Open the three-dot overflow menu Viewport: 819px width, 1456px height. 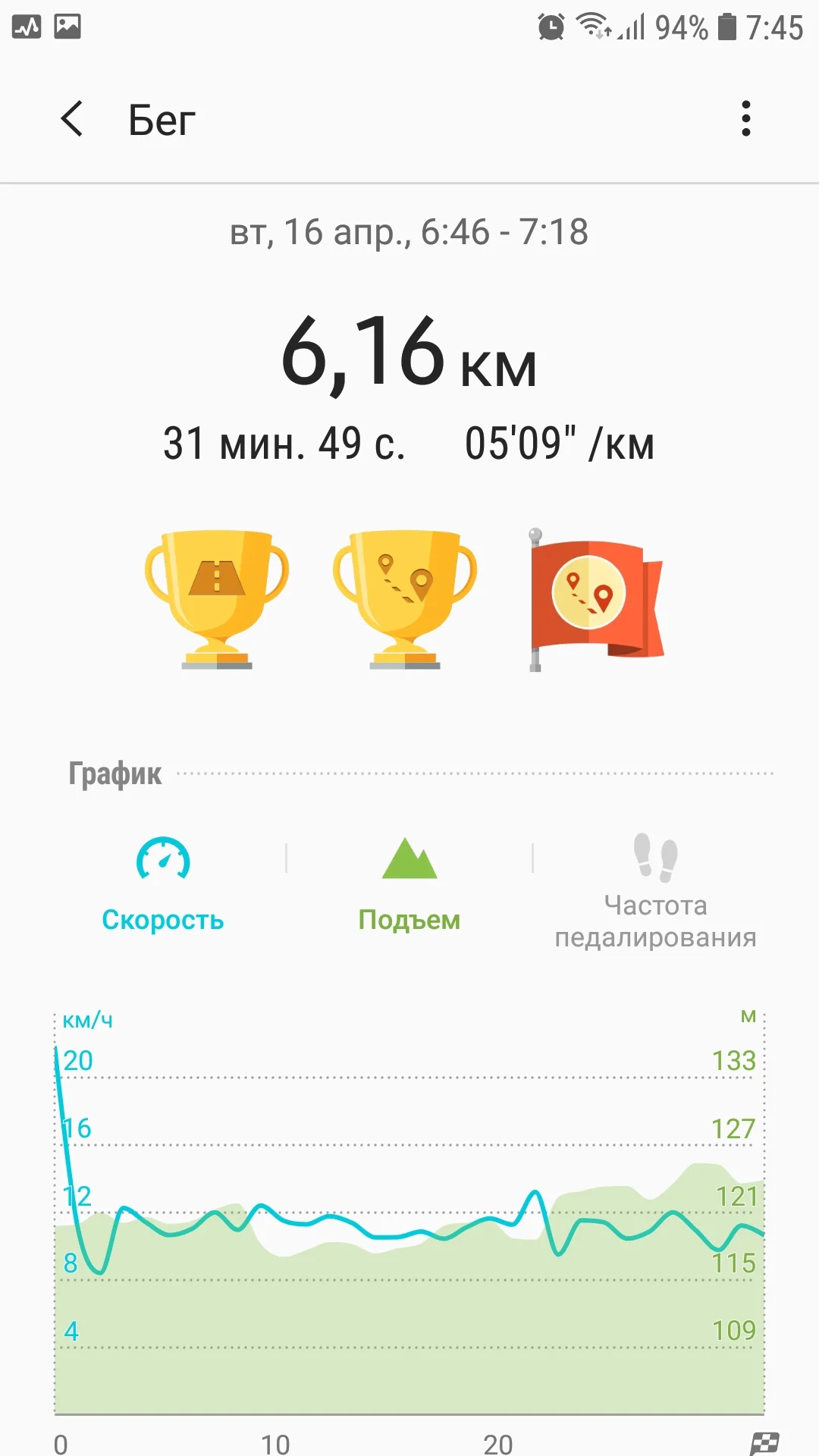point(745,119)
